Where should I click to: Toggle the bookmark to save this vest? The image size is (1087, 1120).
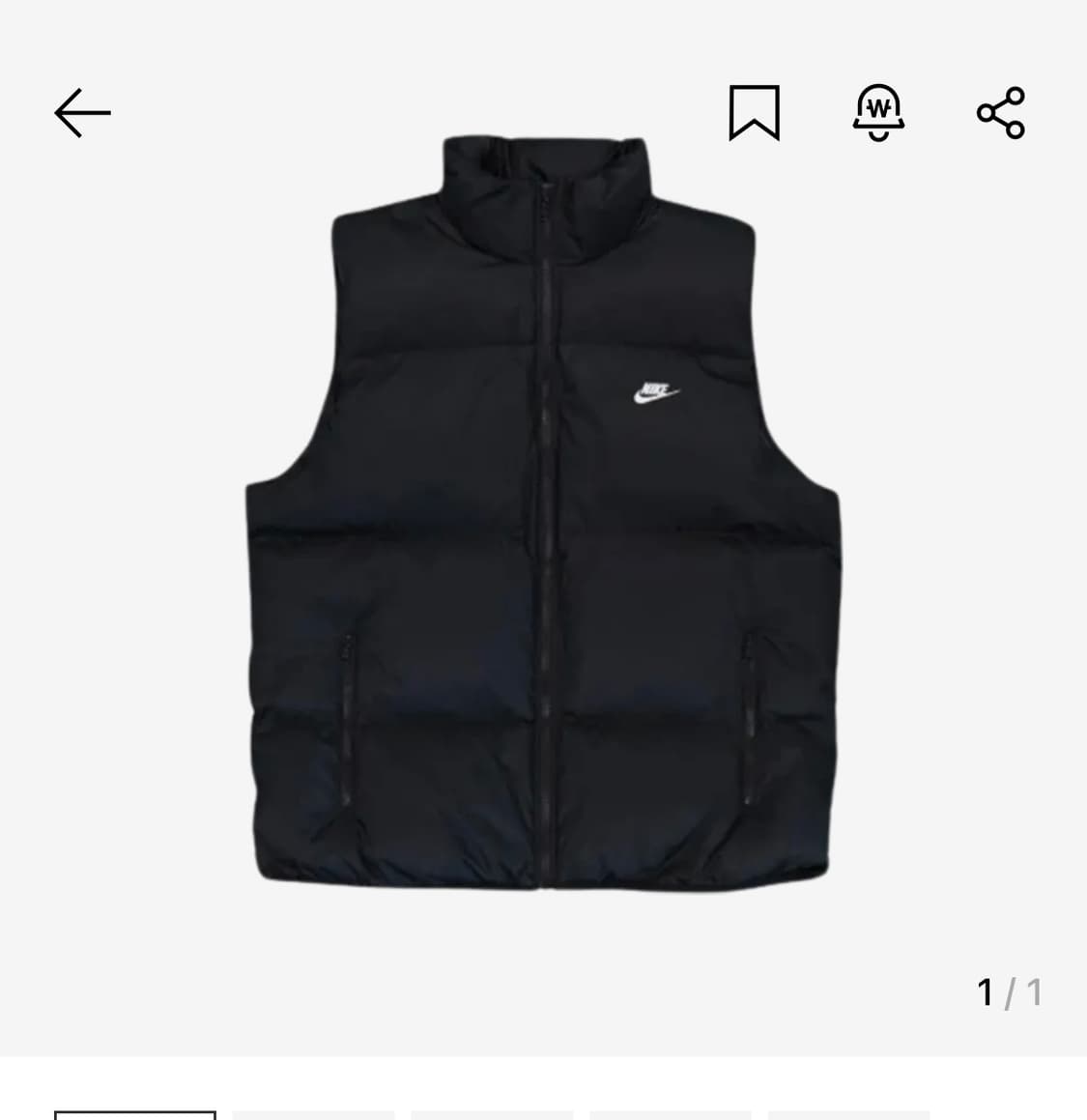click(x=756, y=112)
